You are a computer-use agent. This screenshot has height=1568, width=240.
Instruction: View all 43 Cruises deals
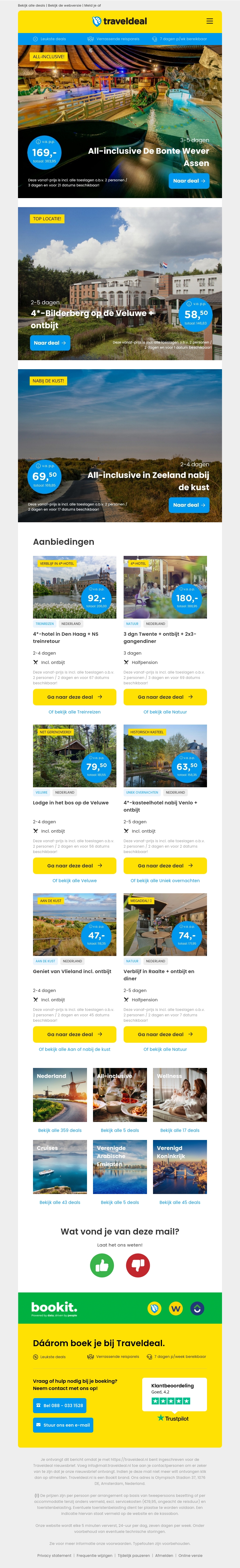[60, 1202]
